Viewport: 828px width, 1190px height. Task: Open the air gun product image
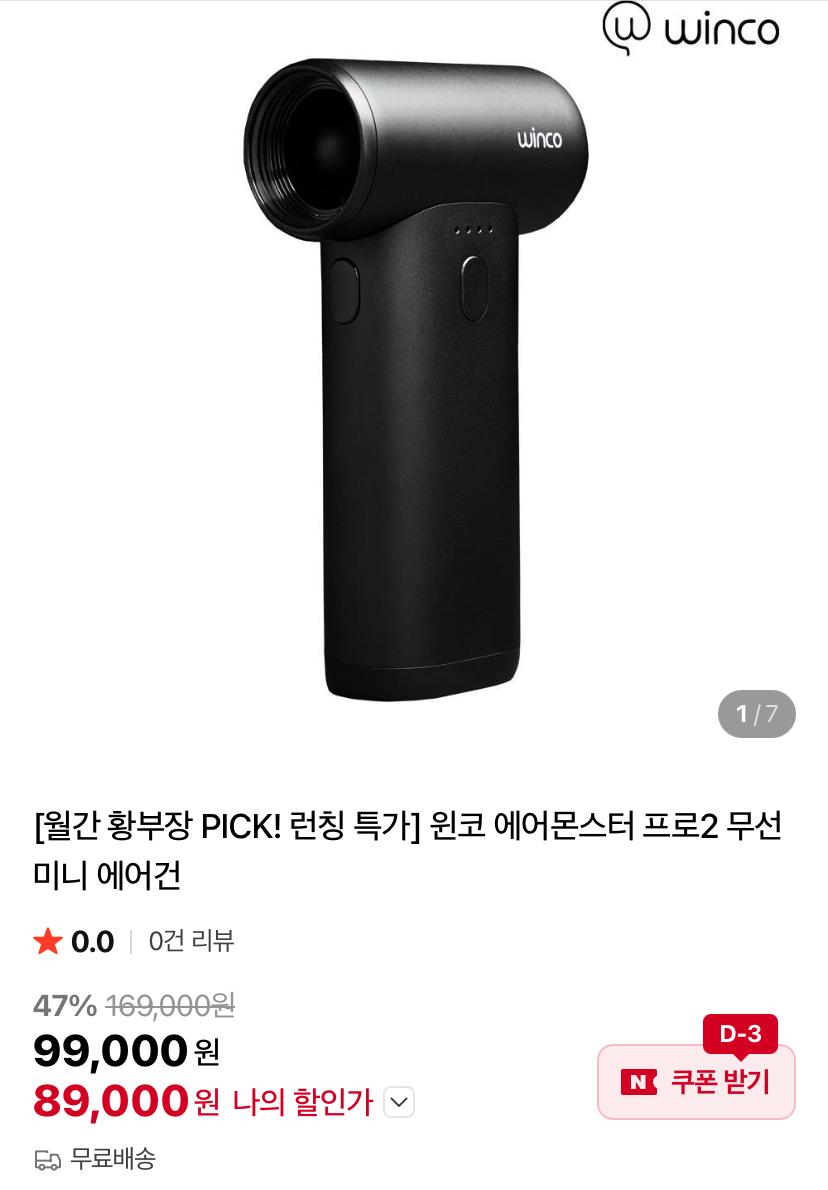tap(415, 380)
